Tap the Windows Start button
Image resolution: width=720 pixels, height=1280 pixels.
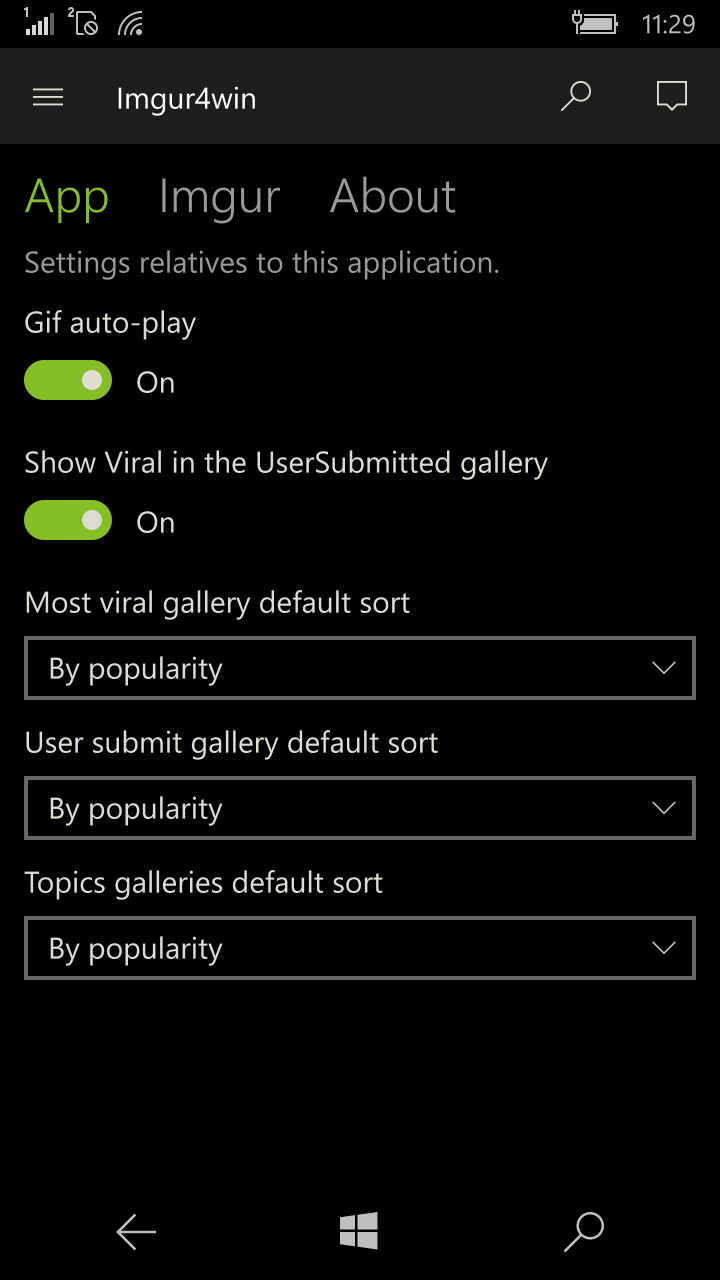tap(359, 1231)
